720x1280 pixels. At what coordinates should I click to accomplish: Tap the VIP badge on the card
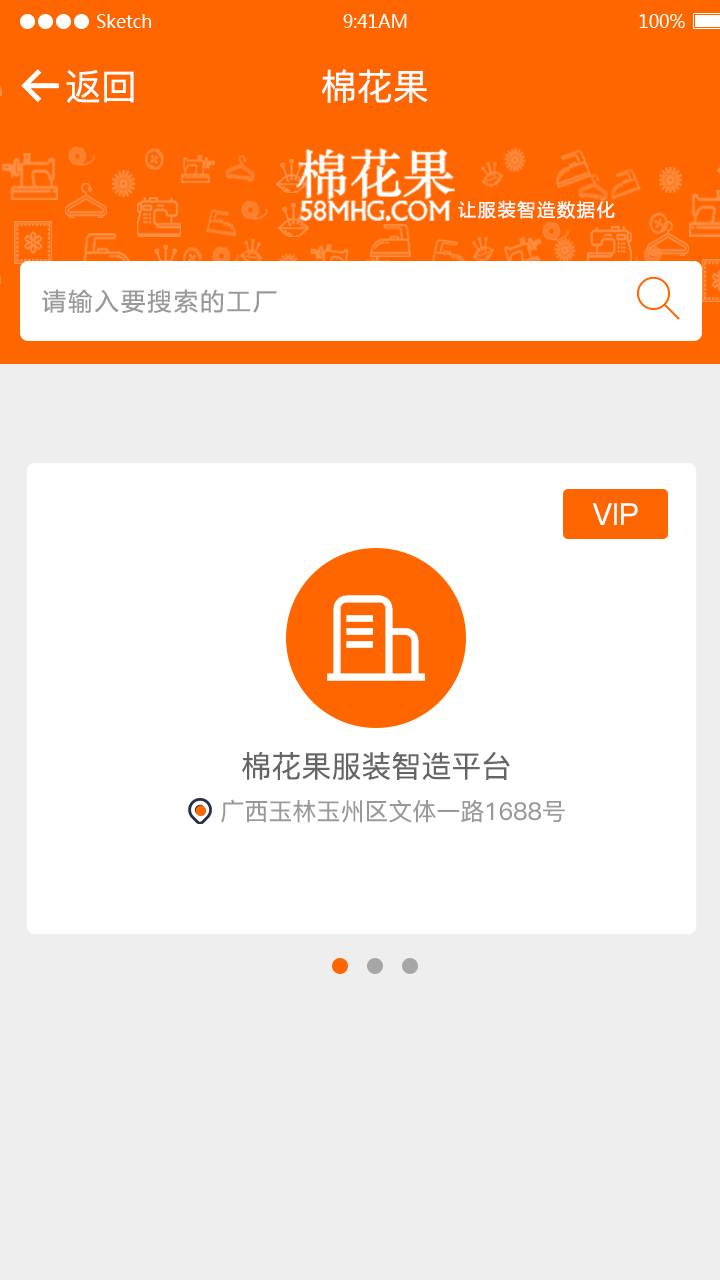(x=615, y=514)
